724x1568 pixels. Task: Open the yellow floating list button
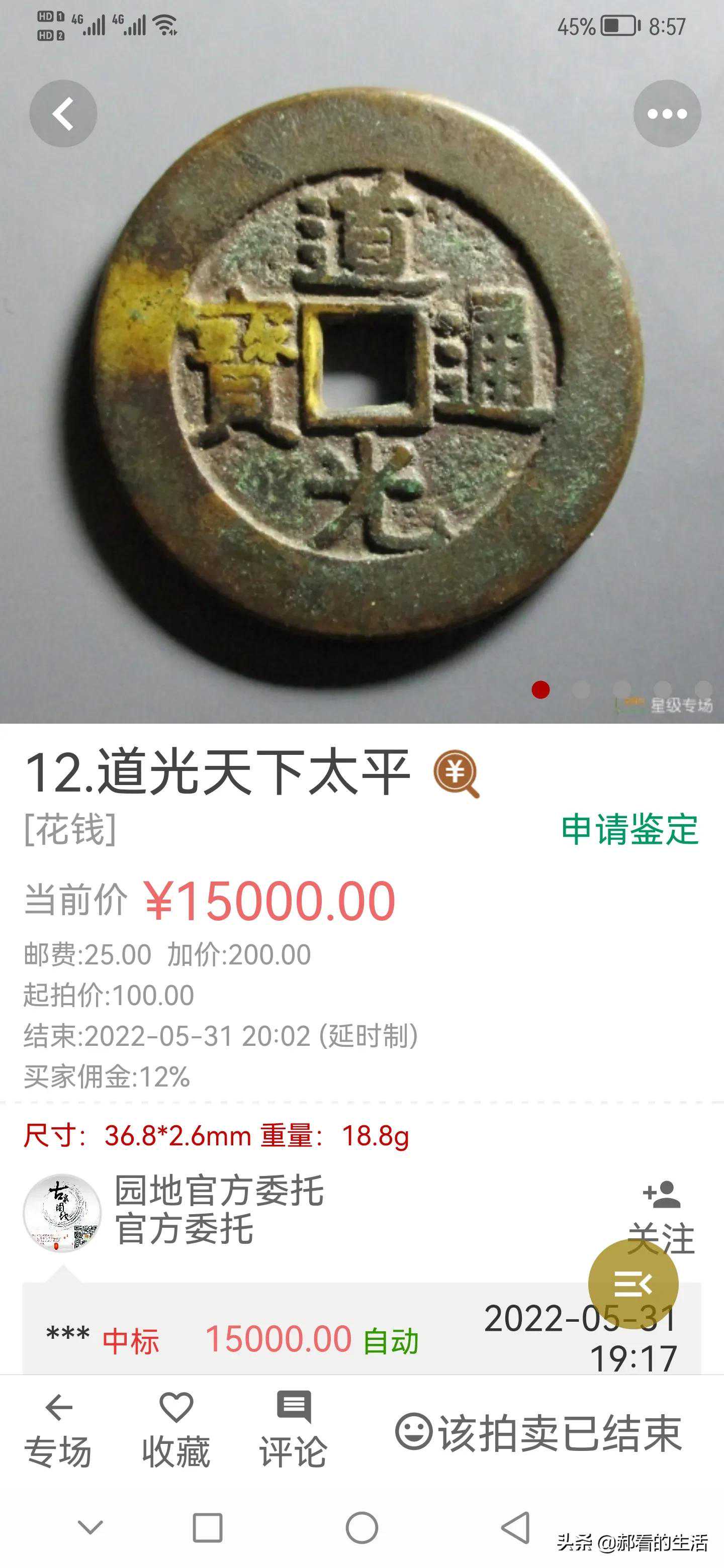pos(632,1284)
